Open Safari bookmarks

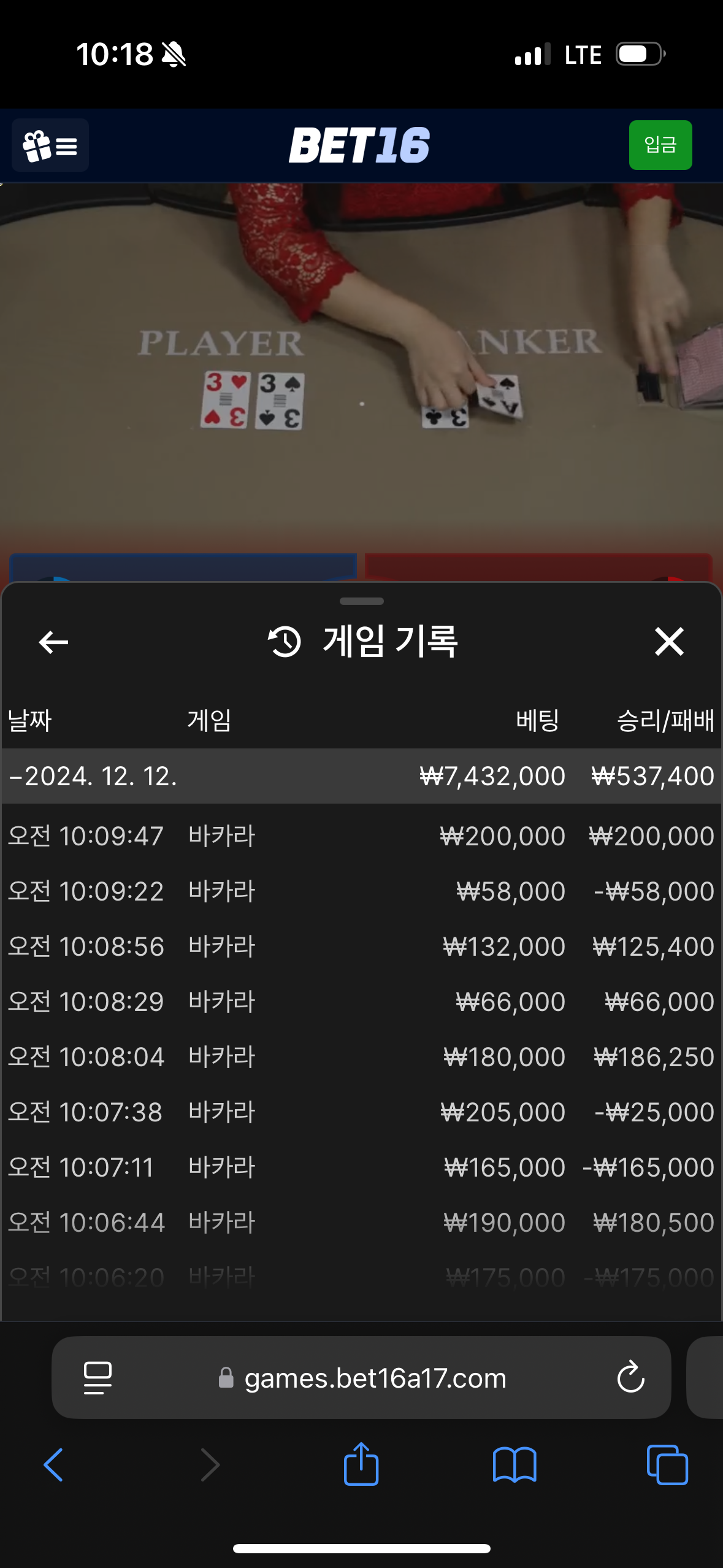click(515, 1465)
